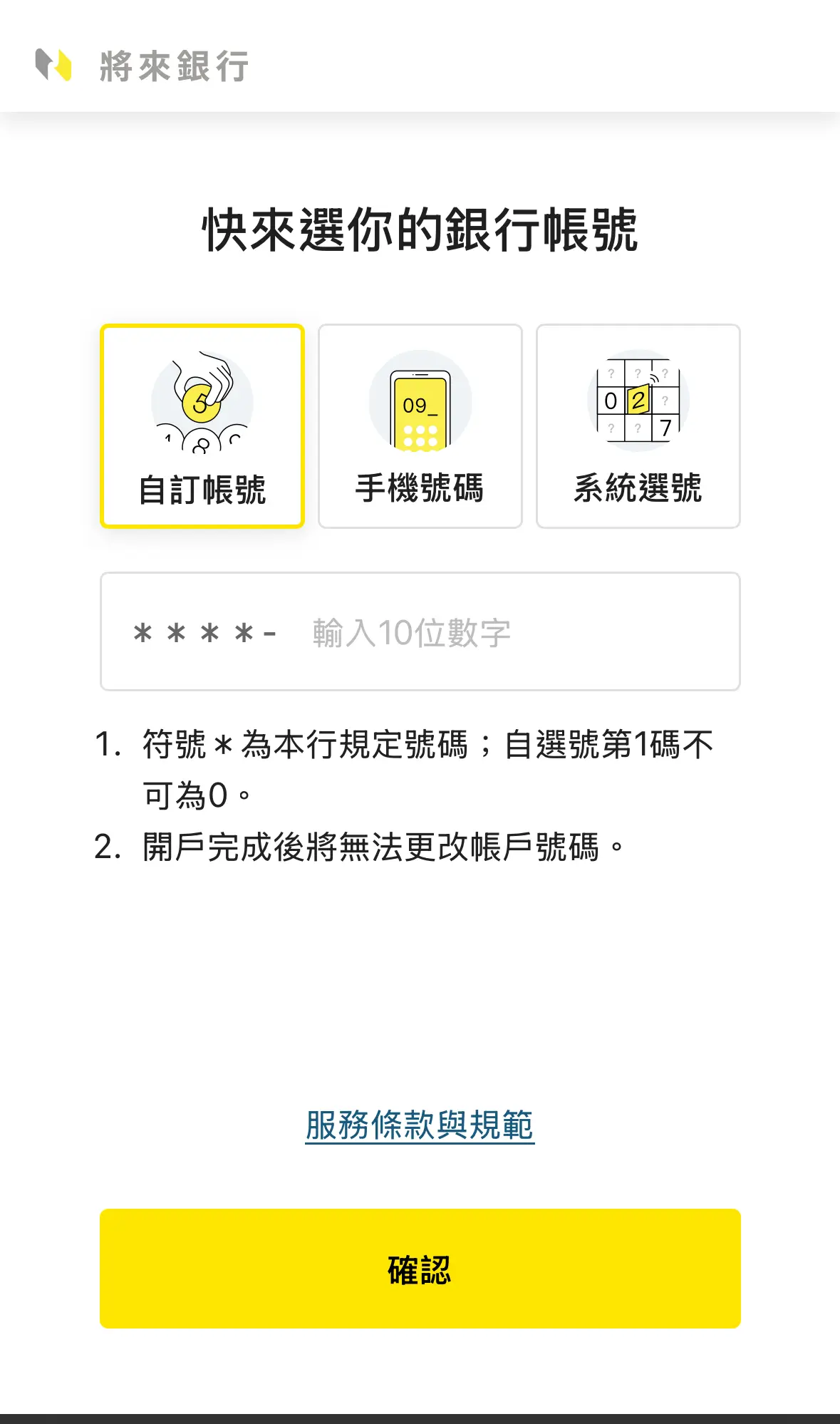Image resolution: width=840 pixels, height=1424 pixels.
Task: Select the 自訂帳號 option
Action: point(202,426)
